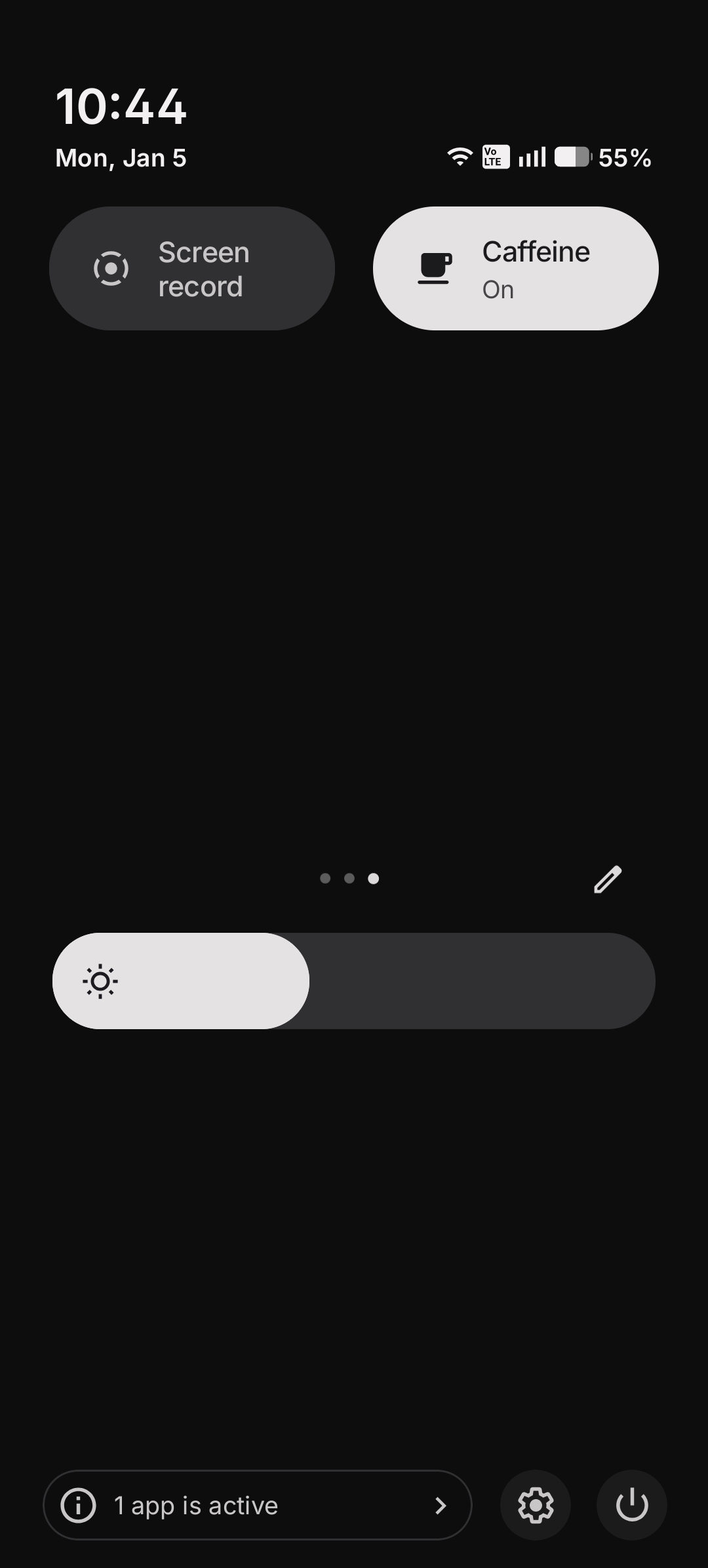Image resolution: width=708 pixels, height=1568 pixels.
Task: Toggle the power menu button
Action: pos(631,1505)
